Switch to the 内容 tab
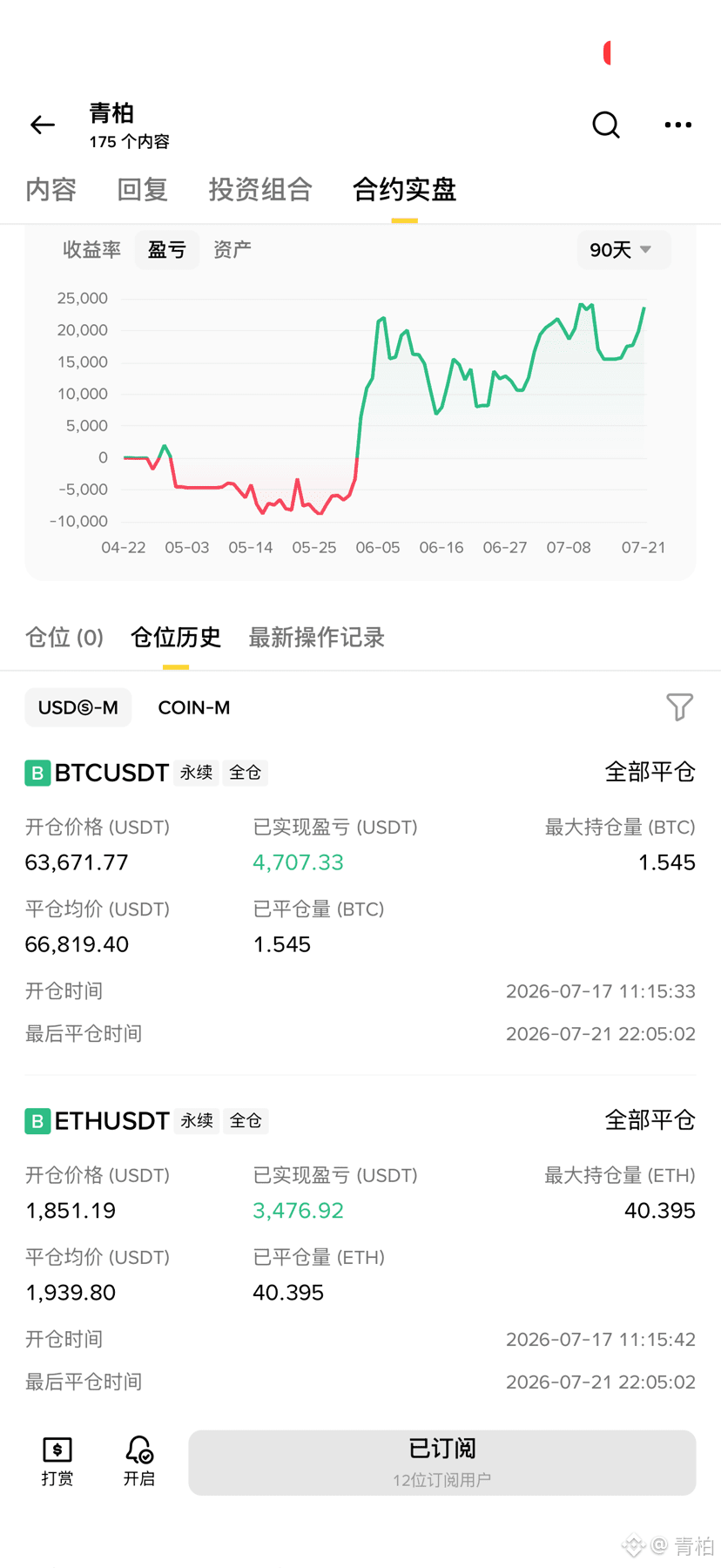Screen dimensions: 721x1568 click(x=51, y=189)
